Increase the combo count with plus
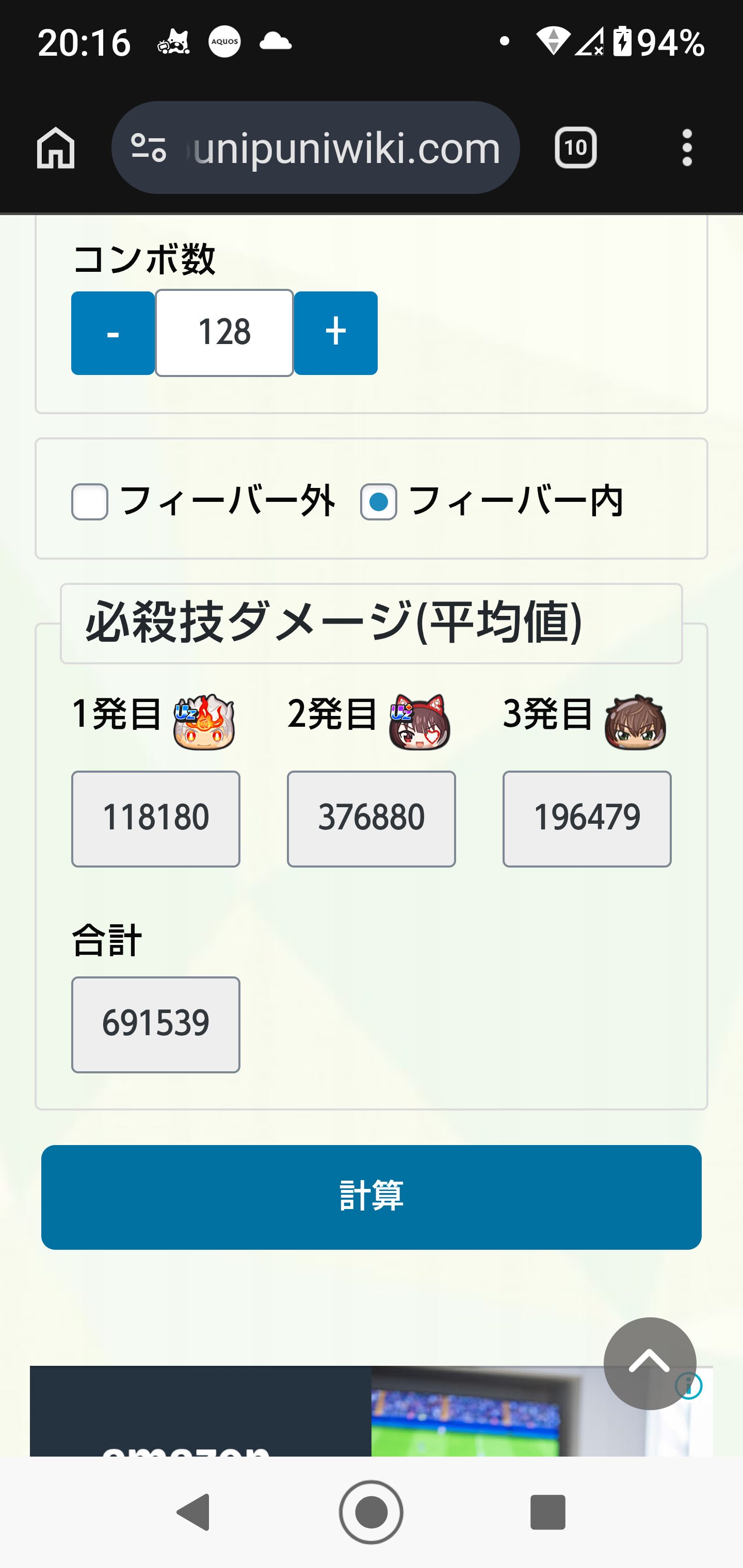The height and width of the screenshot is (1568, 743). (x=335, y=333)
